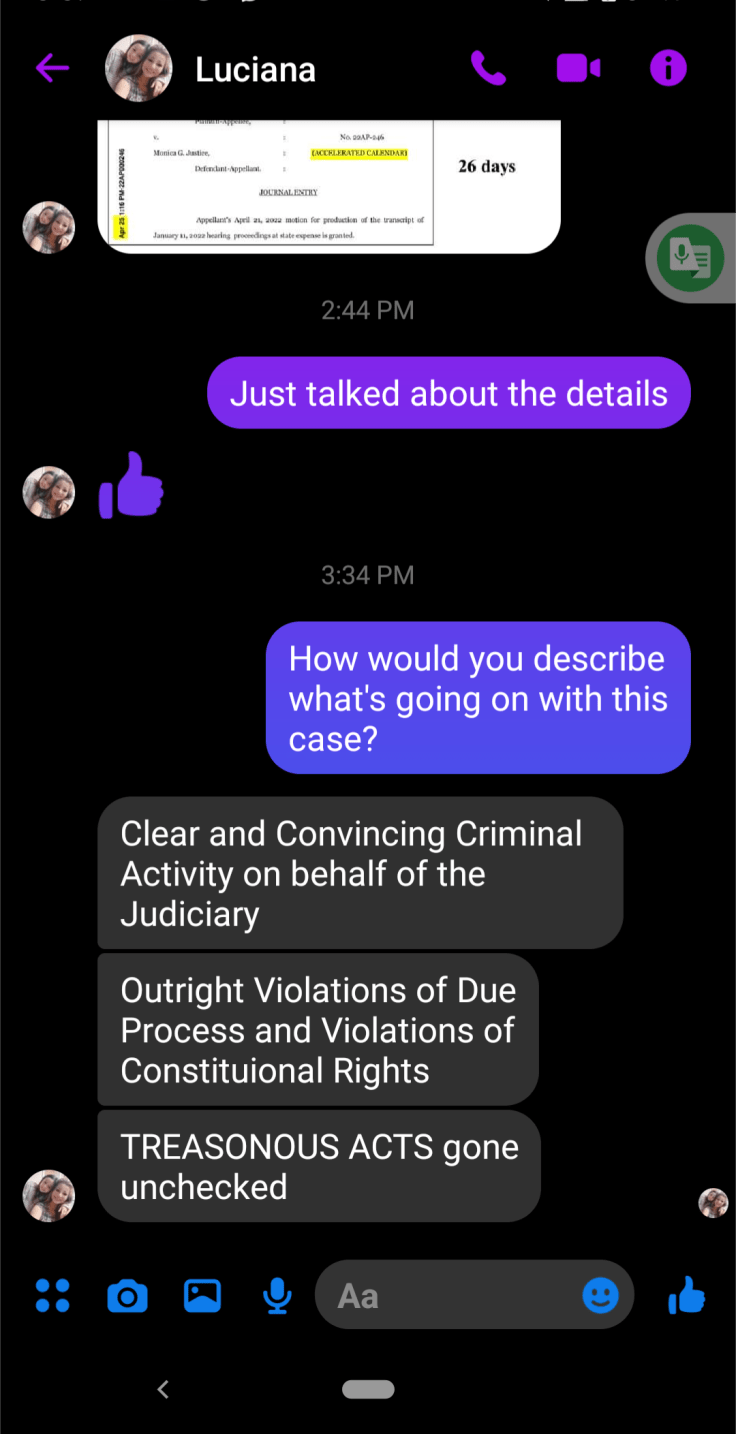The image size is (736, 1434).
Task: Tap the floating green voice-to-text bubble
Action: click(692, 258)
